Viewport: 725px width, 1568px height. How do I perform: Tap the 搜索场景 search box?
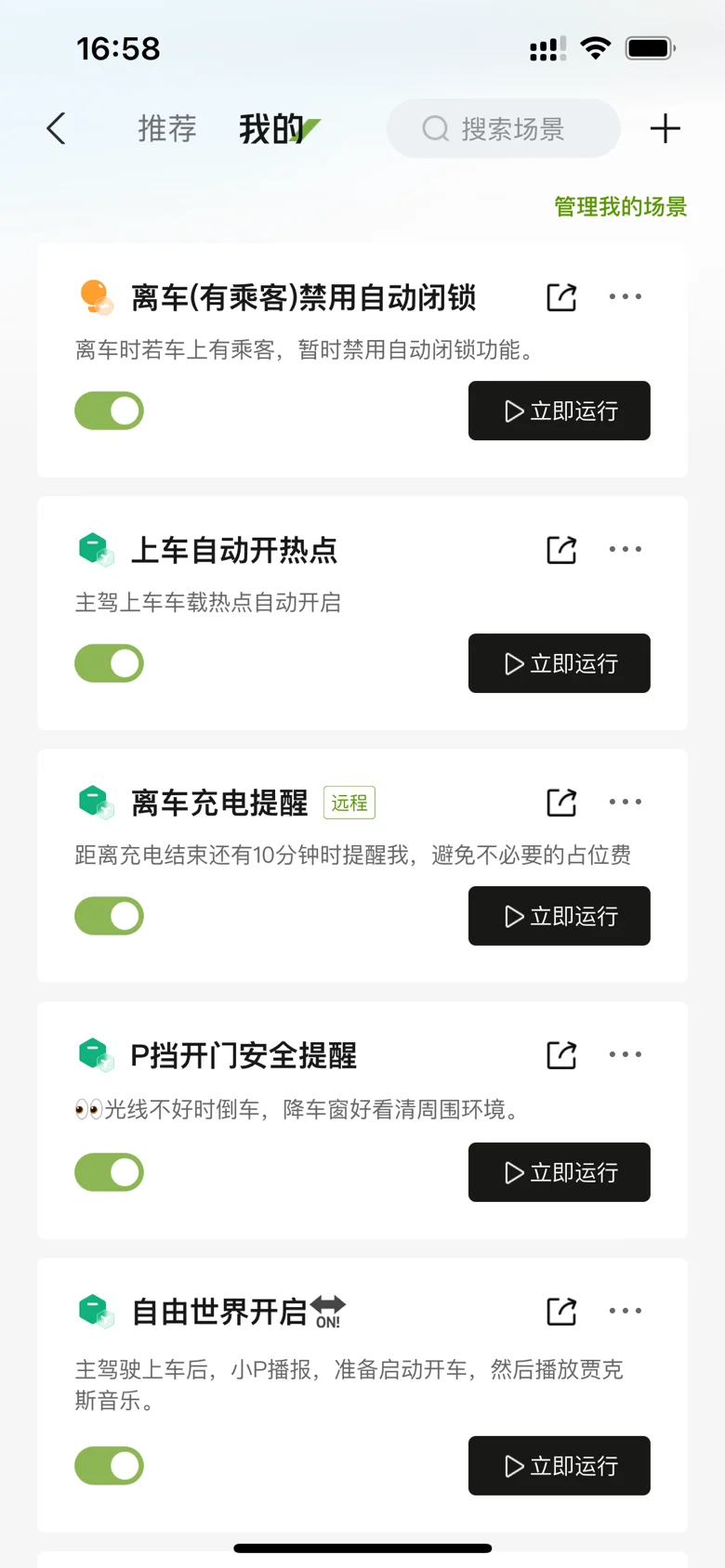503,128
